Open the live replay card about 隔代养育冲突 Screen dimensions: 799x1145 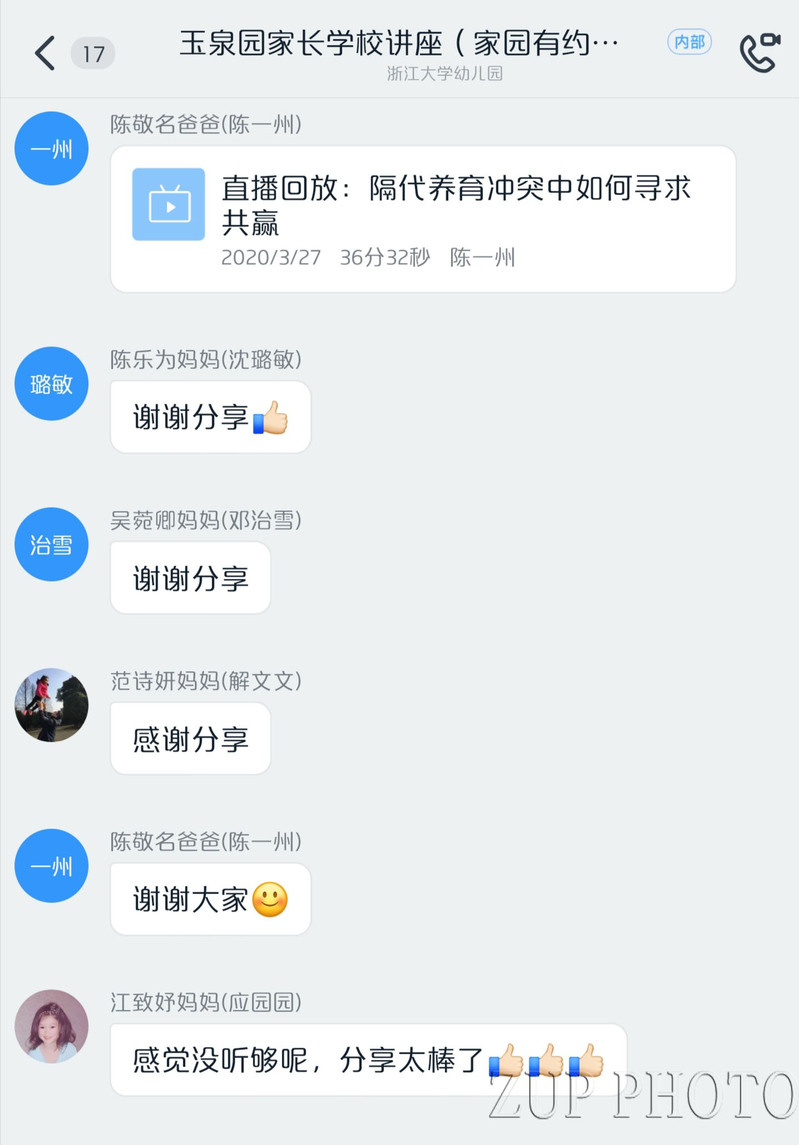(x=423, y=219)
